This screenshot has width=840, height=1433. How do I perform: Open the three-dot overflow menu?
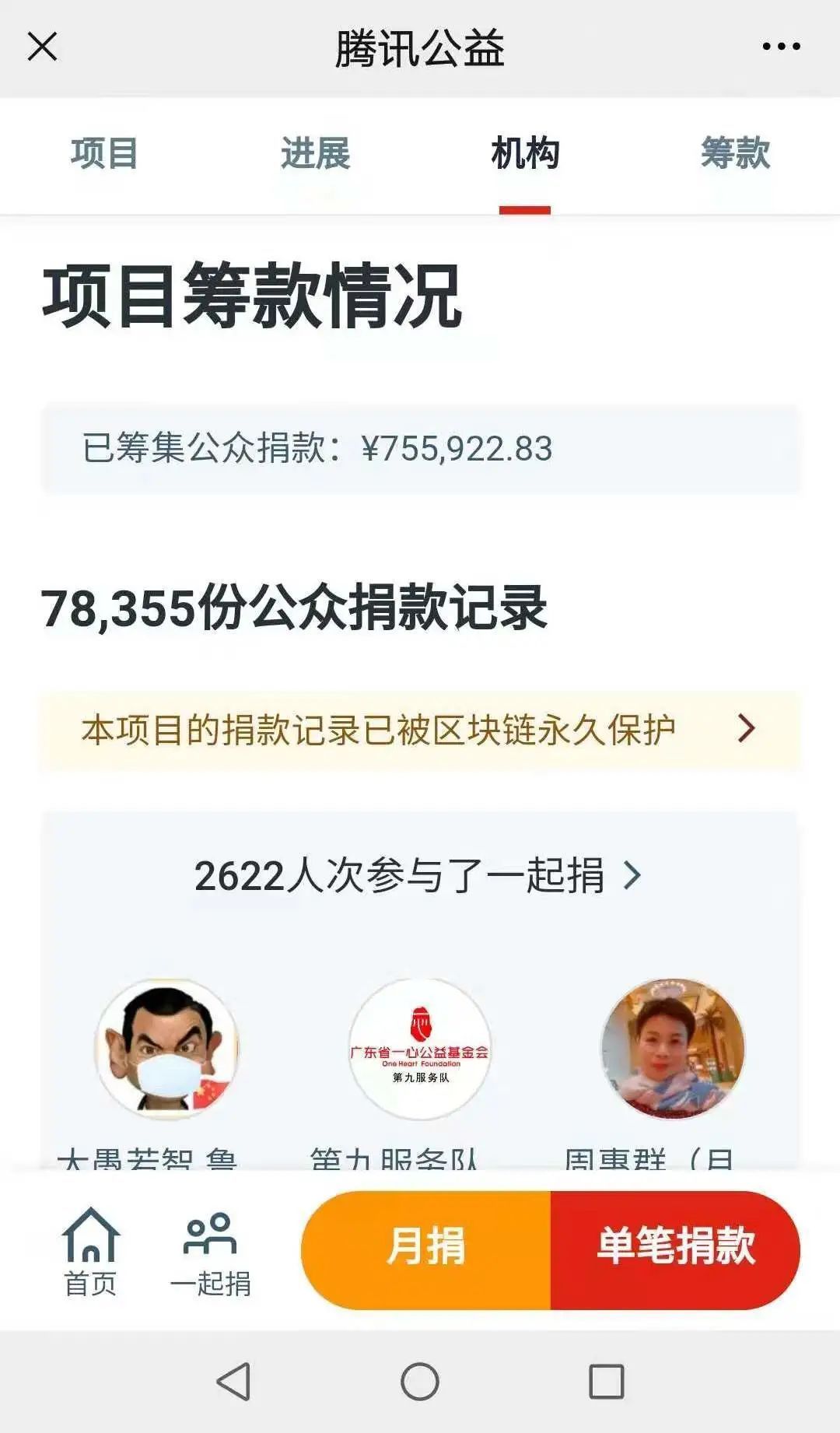tap(781, 47)
